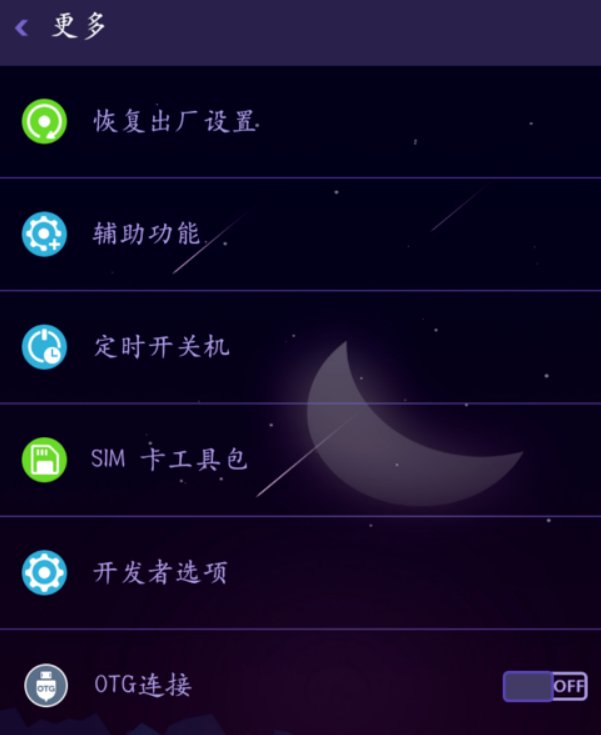Image resolution: width=601 pixels, height=735 pixels.
Task: Enter 开发者选项 settings
Action: (160, 572)
